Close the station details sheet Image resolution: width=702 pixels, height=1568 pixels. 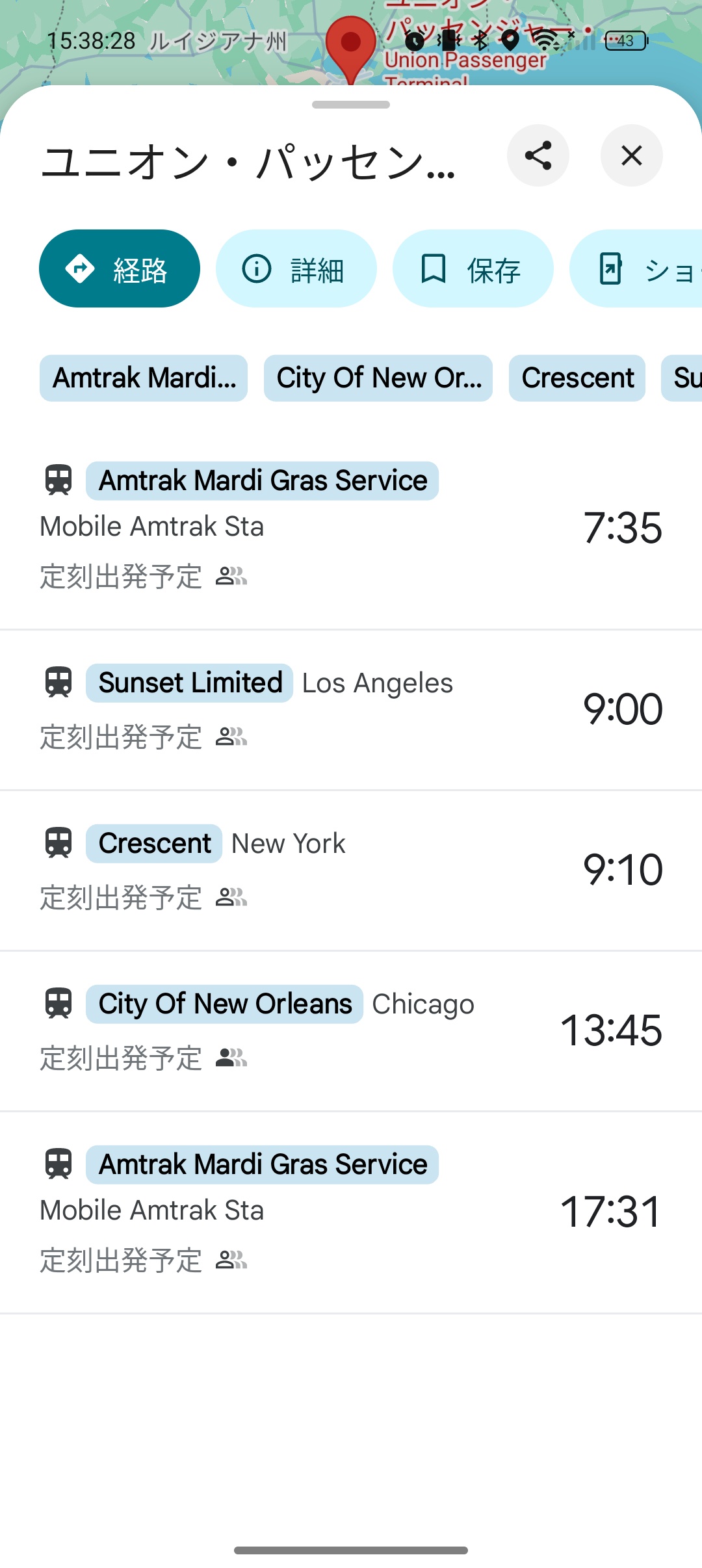click(x=631, y=155)
